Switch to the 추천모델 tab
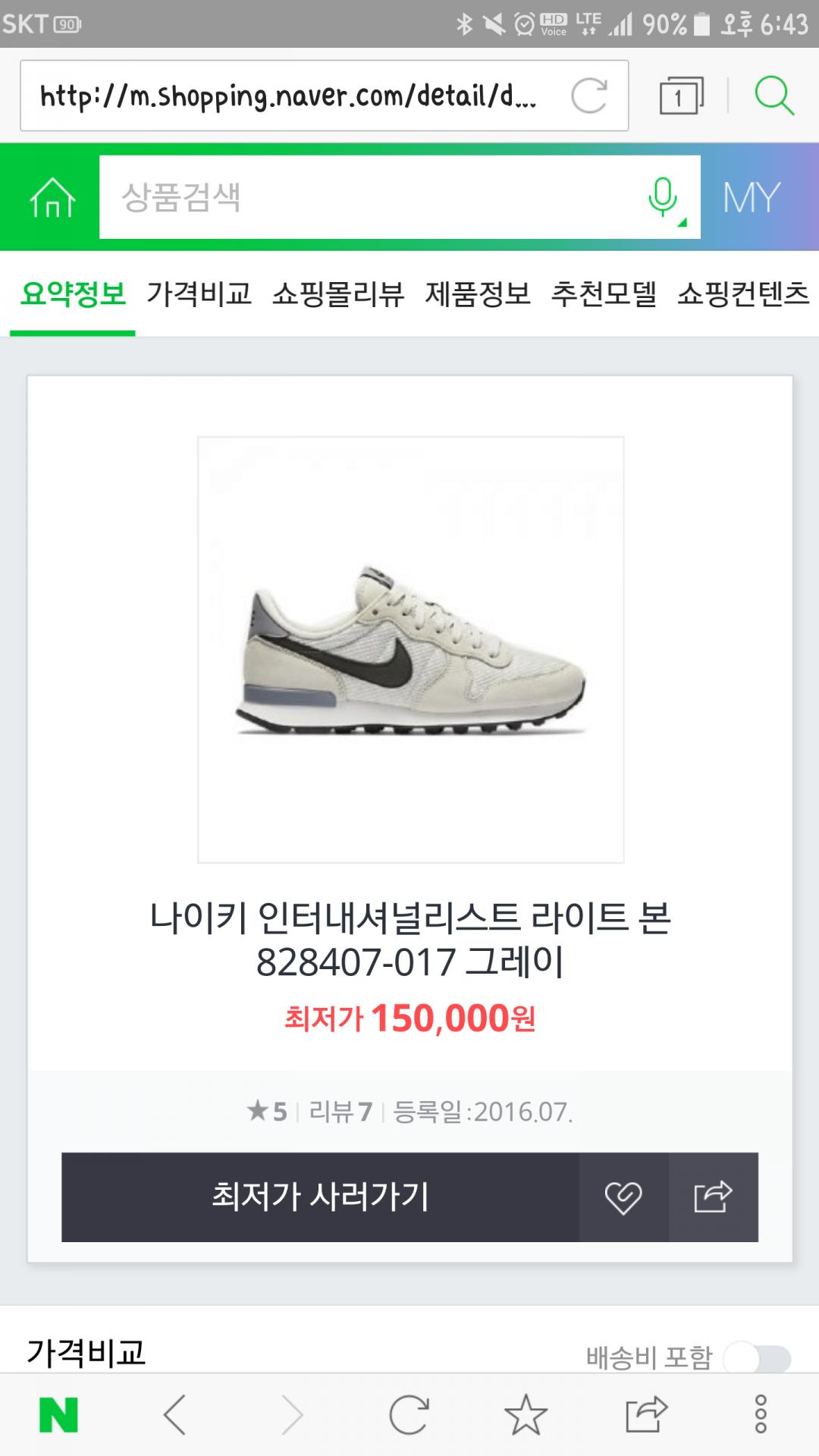The height and width of the screenshot is (1456, 819). [x=604, y=293]
